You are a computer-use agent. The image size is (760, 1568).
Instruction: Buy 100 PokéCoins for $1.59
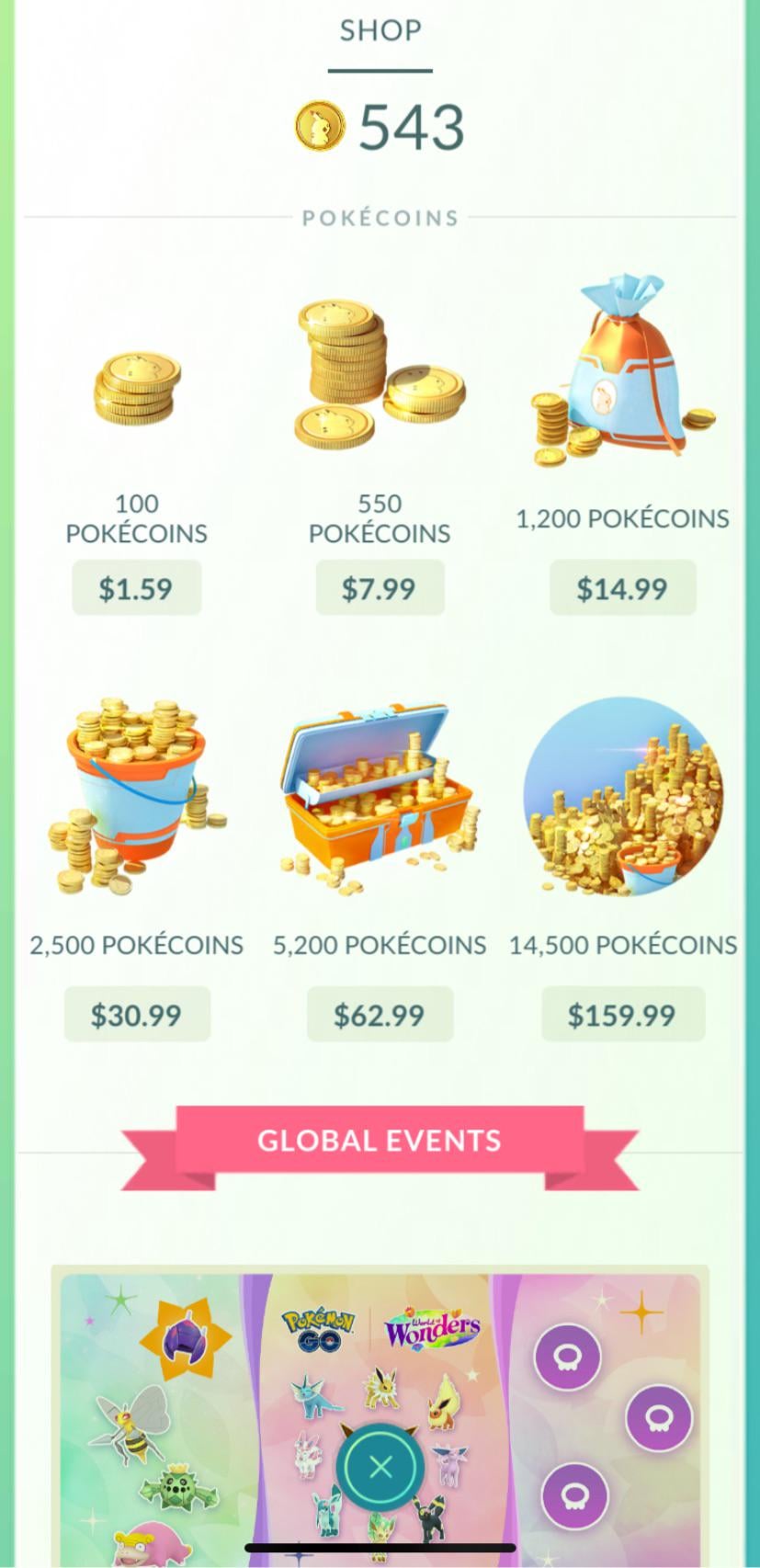[136, 588]
